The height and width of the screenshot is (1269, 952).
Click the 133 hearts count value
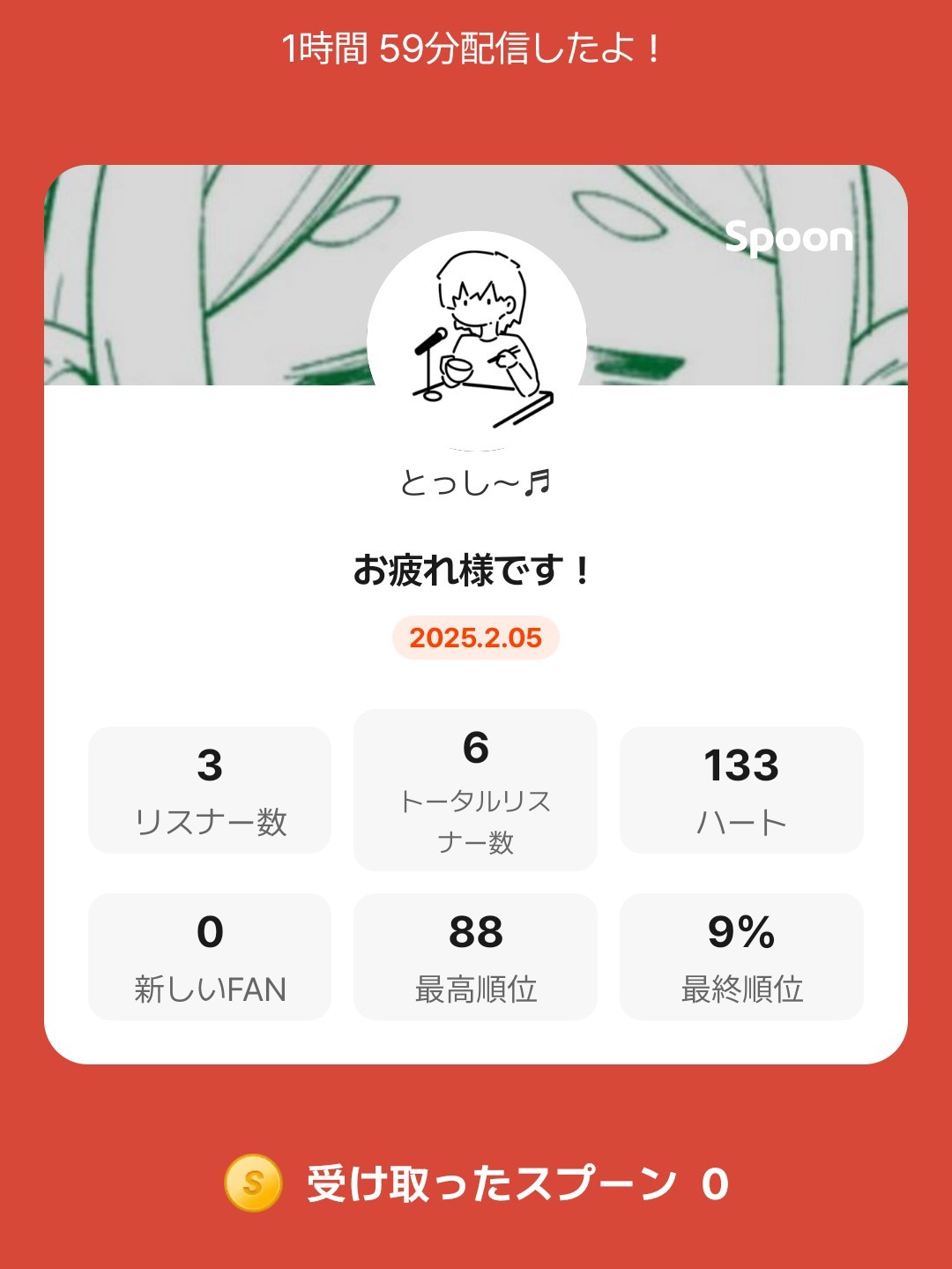(x=743, y=766)
